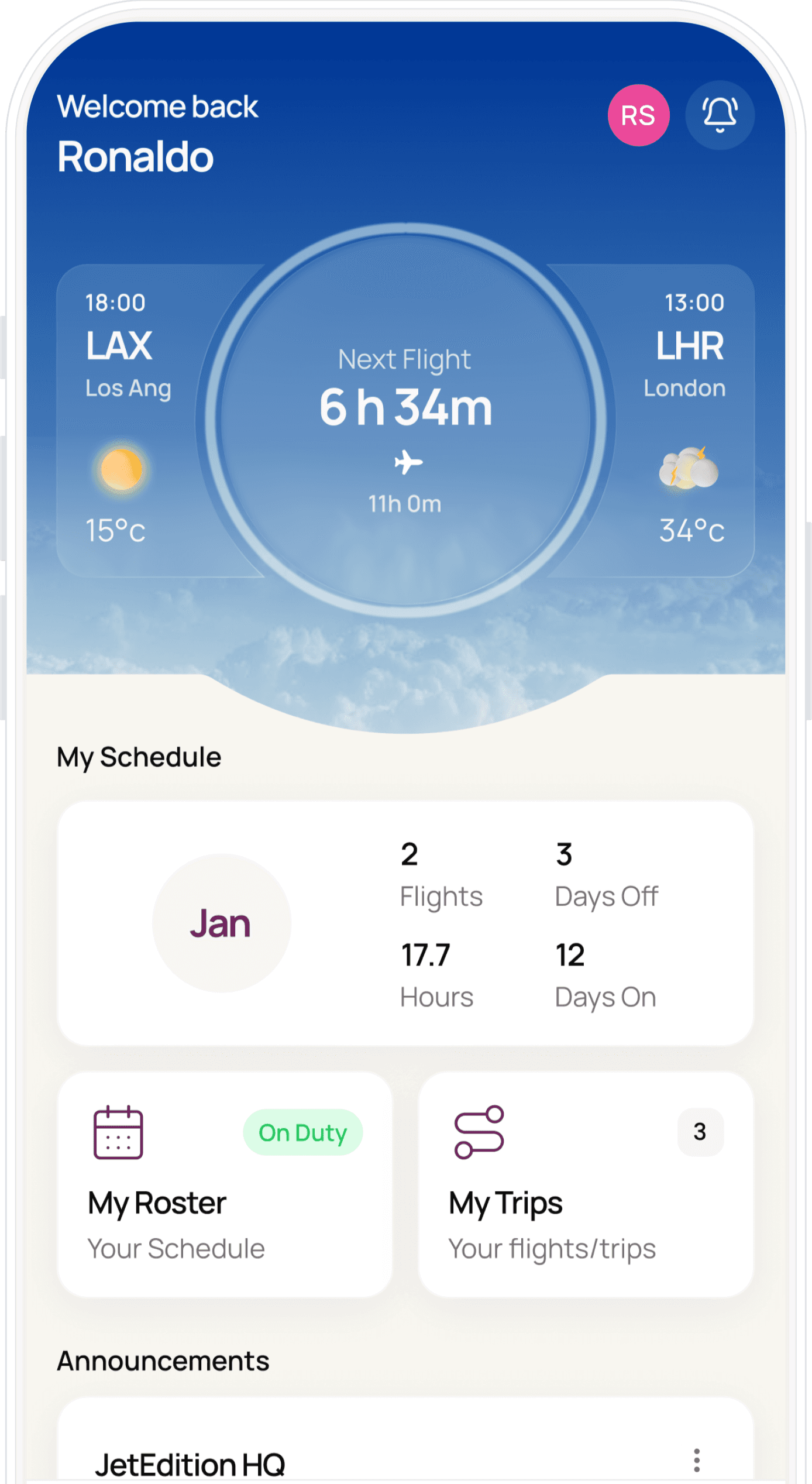Image resolution: width=812 pixels, height=1484 pixels.
Task: Open the notifications bell
Action: coord(720,115)
